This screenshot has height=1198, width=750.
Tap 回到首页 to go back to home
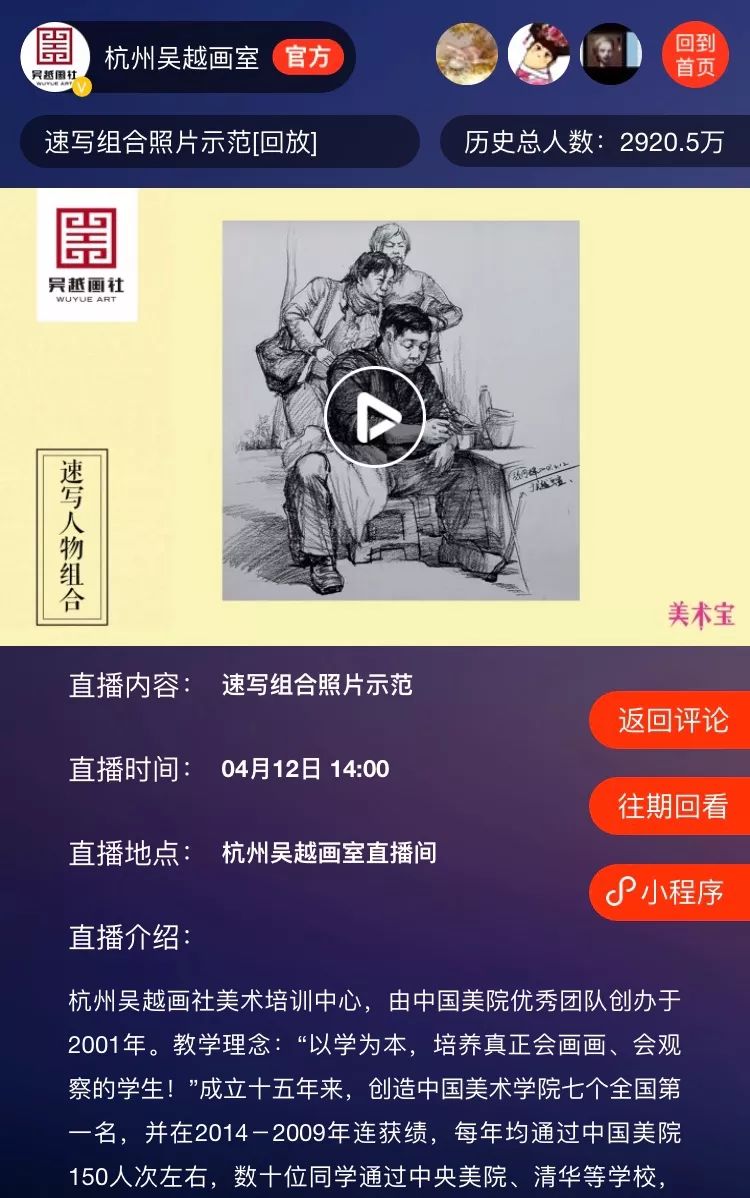[696, 55]
